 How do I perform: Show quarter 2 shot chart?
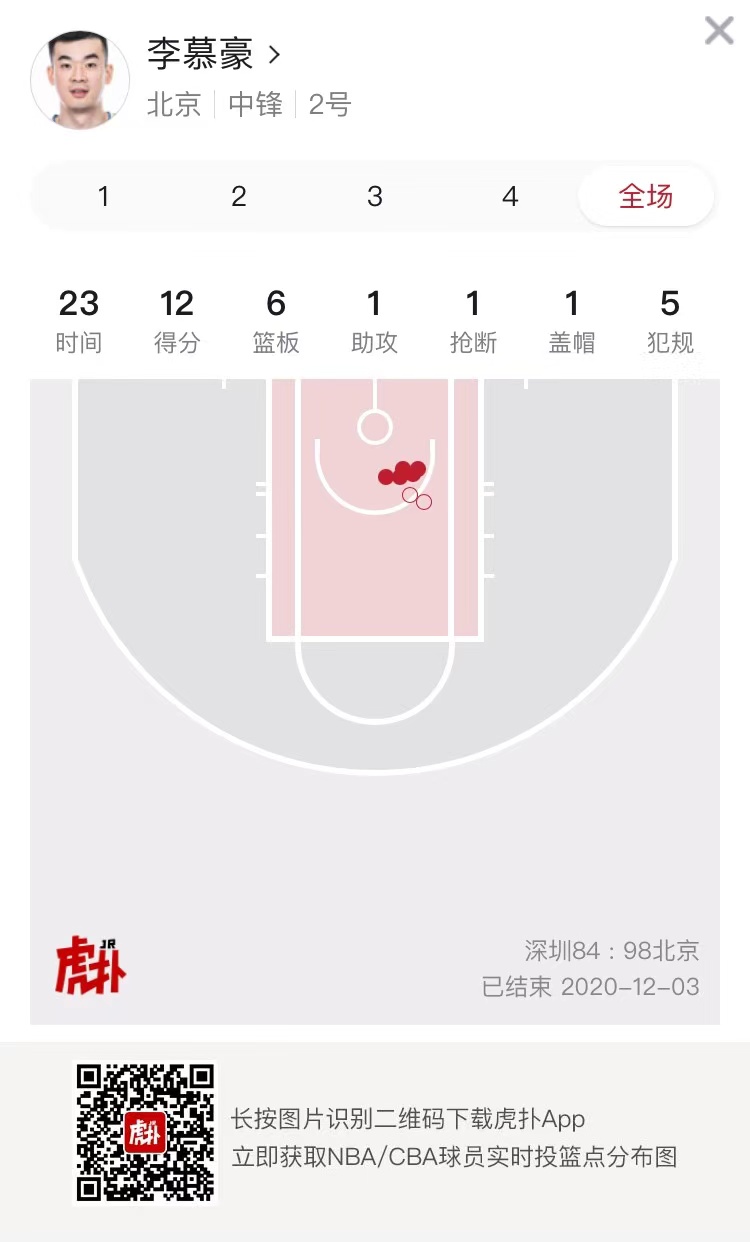point(239,197)
